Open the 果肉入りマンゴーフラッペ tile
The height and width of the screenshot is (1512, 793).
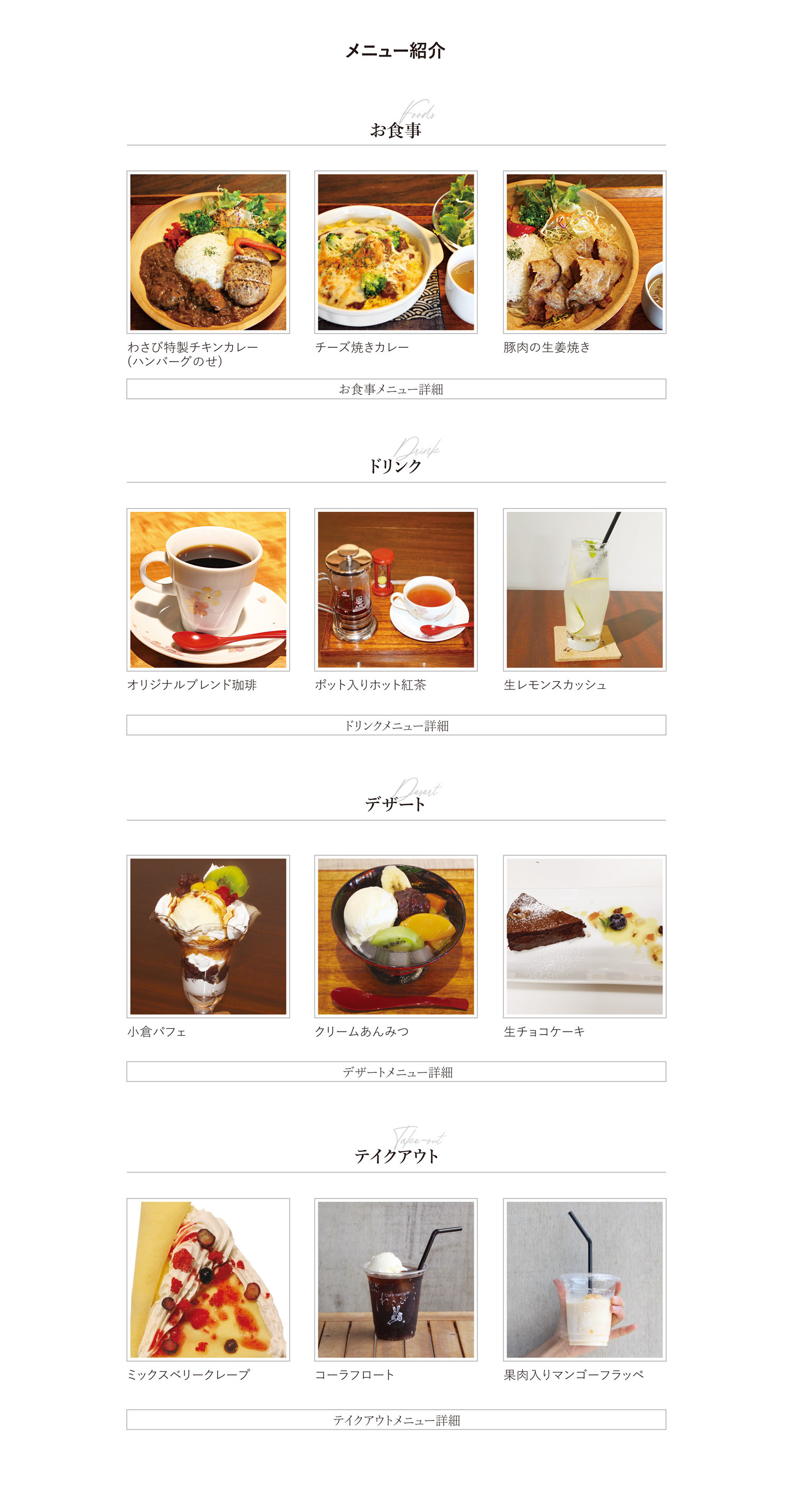pyautogui.click(x=584, y=1279)
